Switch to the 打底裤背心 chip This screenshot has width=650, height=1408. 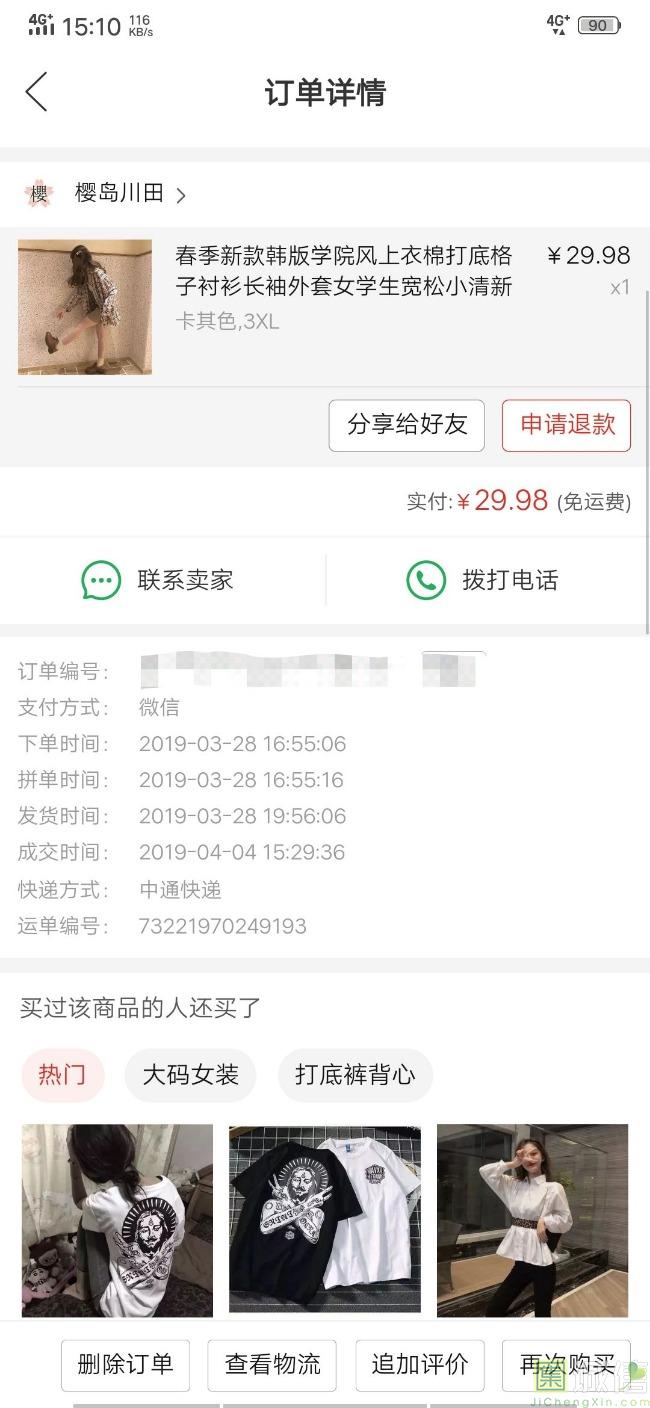[354, 1075]
